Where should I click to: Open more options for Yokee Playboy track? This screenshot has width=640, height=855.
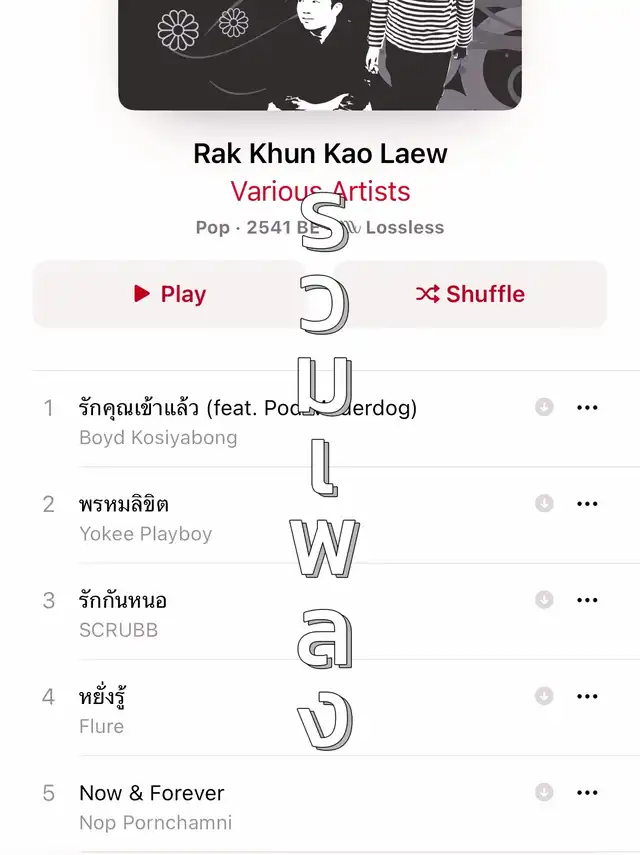(x=587, y=504)
